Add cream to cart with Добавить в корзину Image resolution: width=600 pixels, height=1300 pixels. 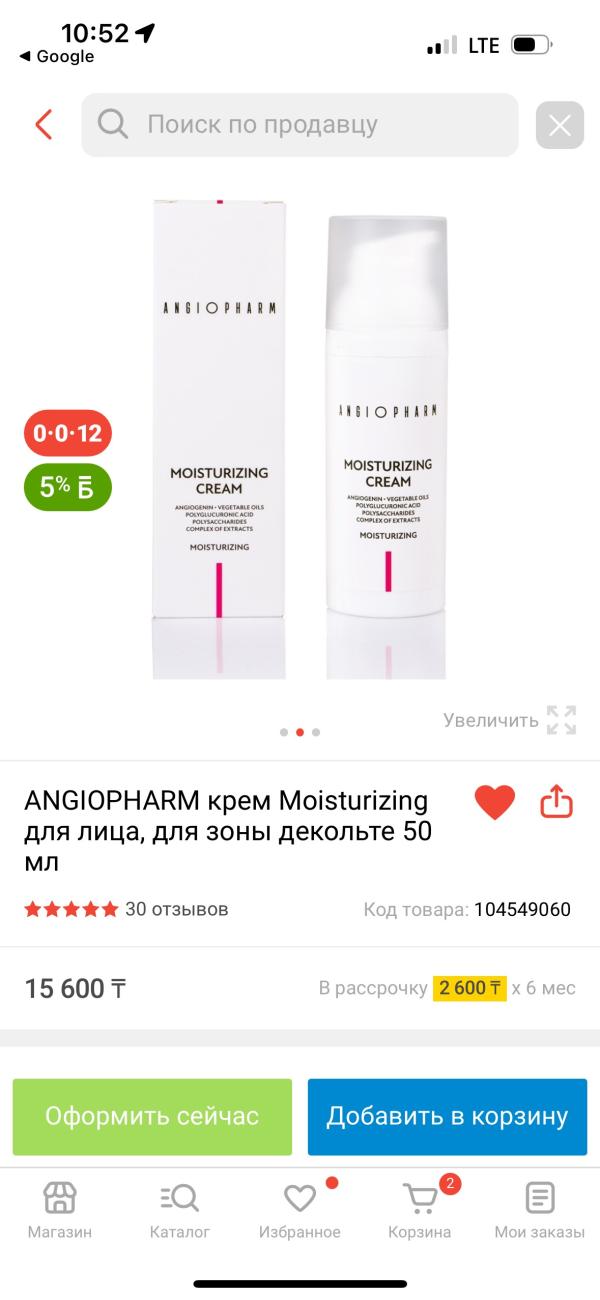[x=447, y=1117]
